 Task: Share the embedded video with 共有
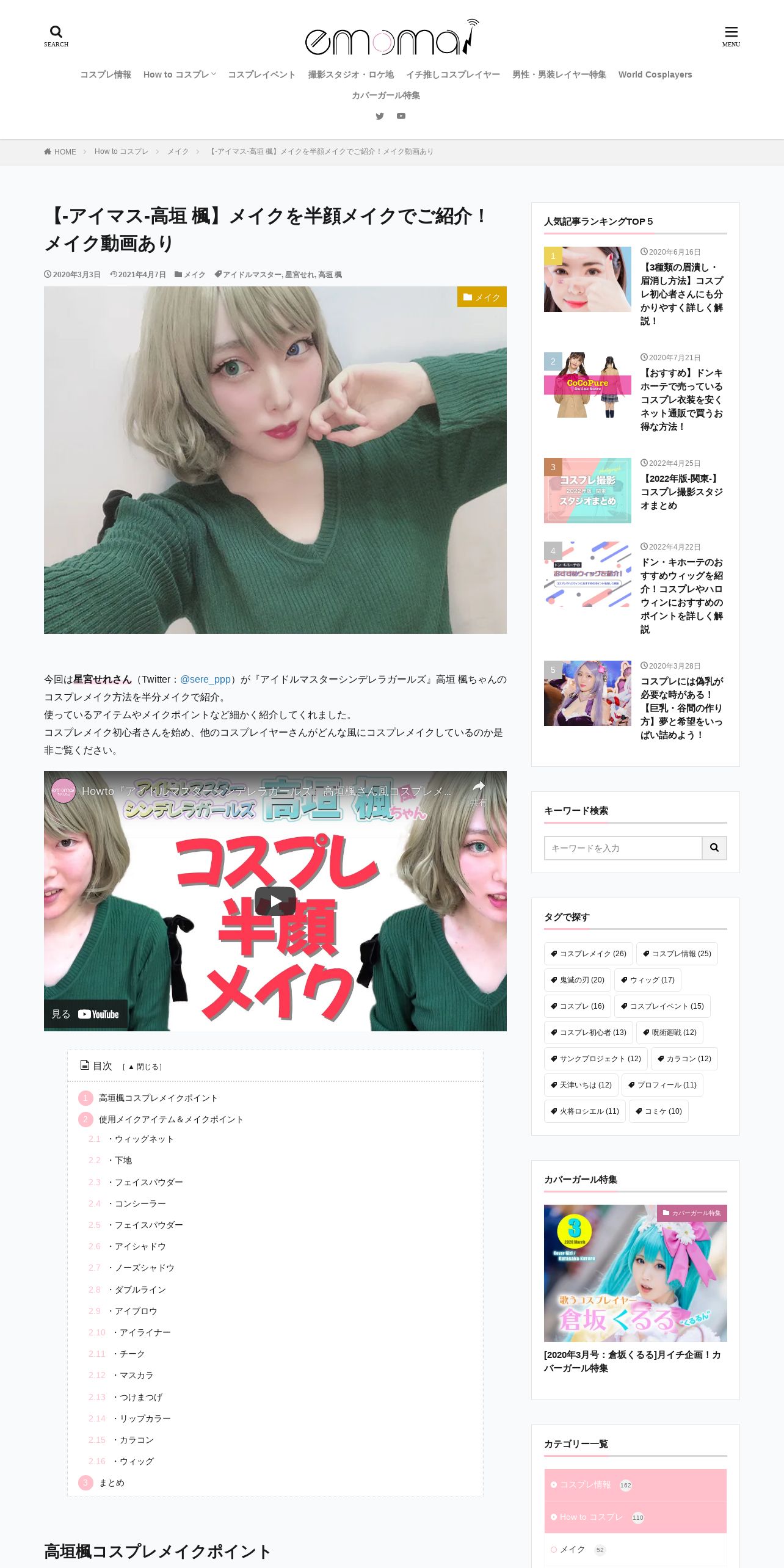(479, 793)
